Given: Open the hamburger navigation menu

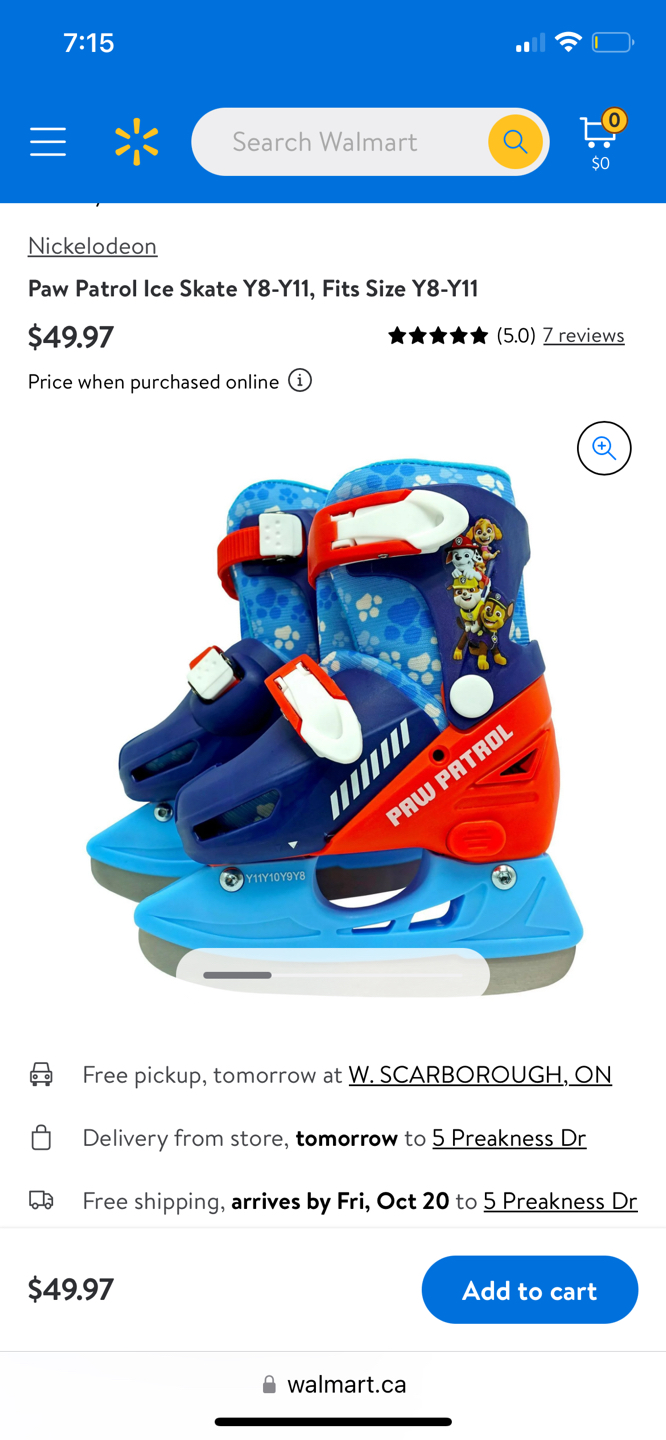Looking at the screenshot, I should point(48,142).
